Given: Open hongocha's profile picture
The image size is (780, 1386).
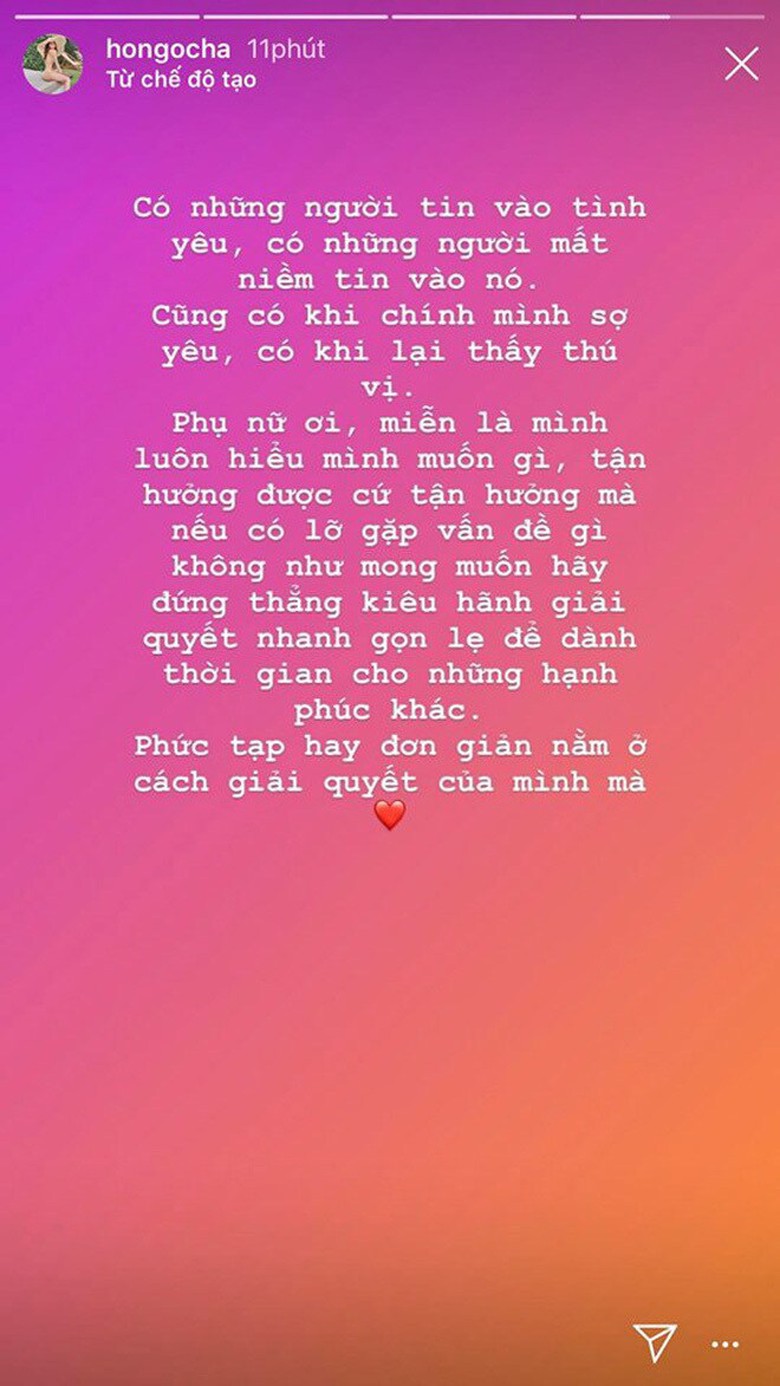Looking at the screenshot, I should (x=52, y=64).
